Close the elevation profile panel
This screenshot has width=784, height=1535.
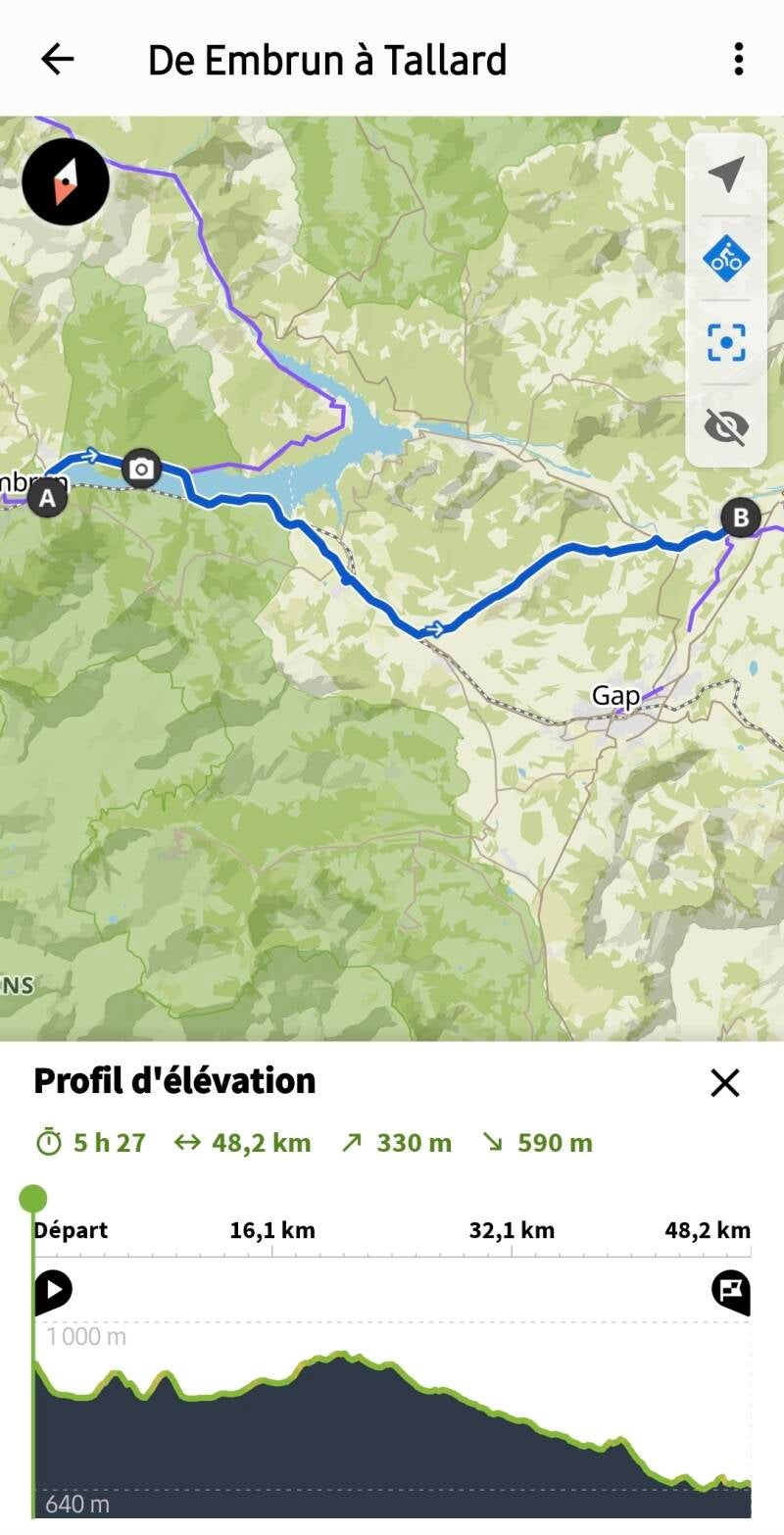[x=724, y=1082]
